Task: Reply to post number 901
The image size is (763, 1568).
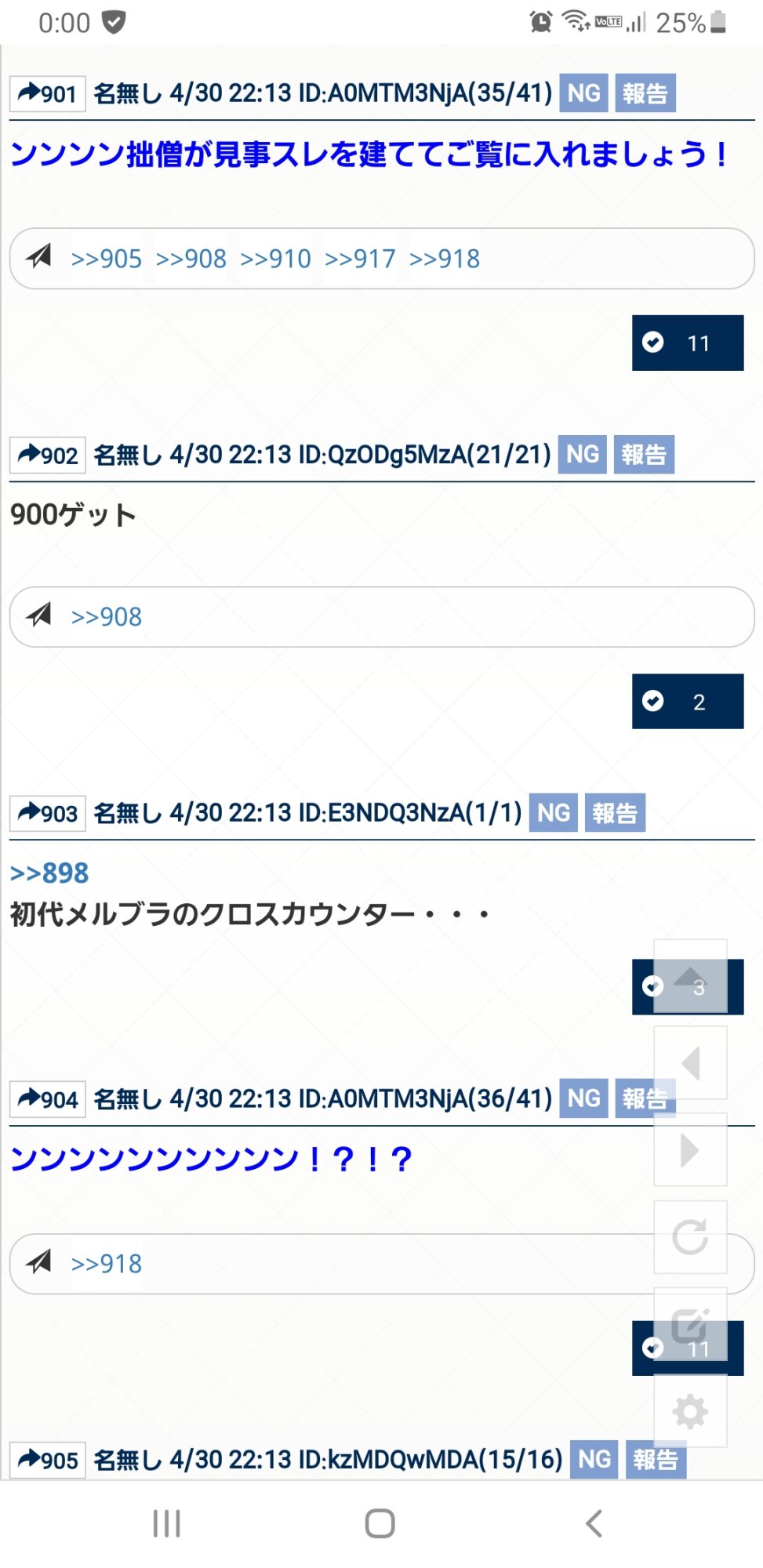Action: click(47, 94)
